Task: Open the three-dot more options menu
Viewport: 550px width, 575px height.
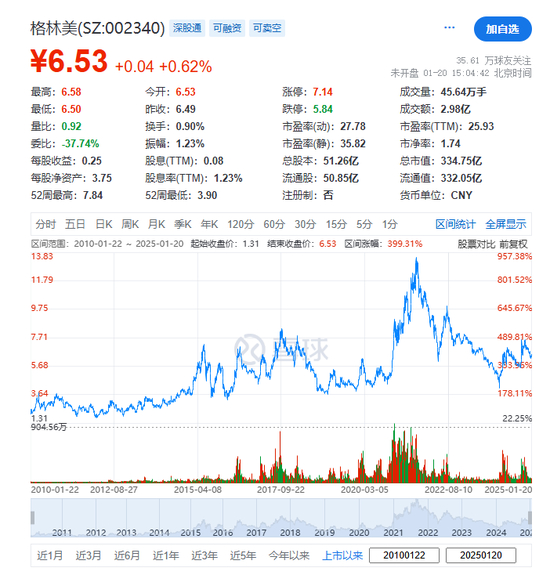Action: point(449,28)
